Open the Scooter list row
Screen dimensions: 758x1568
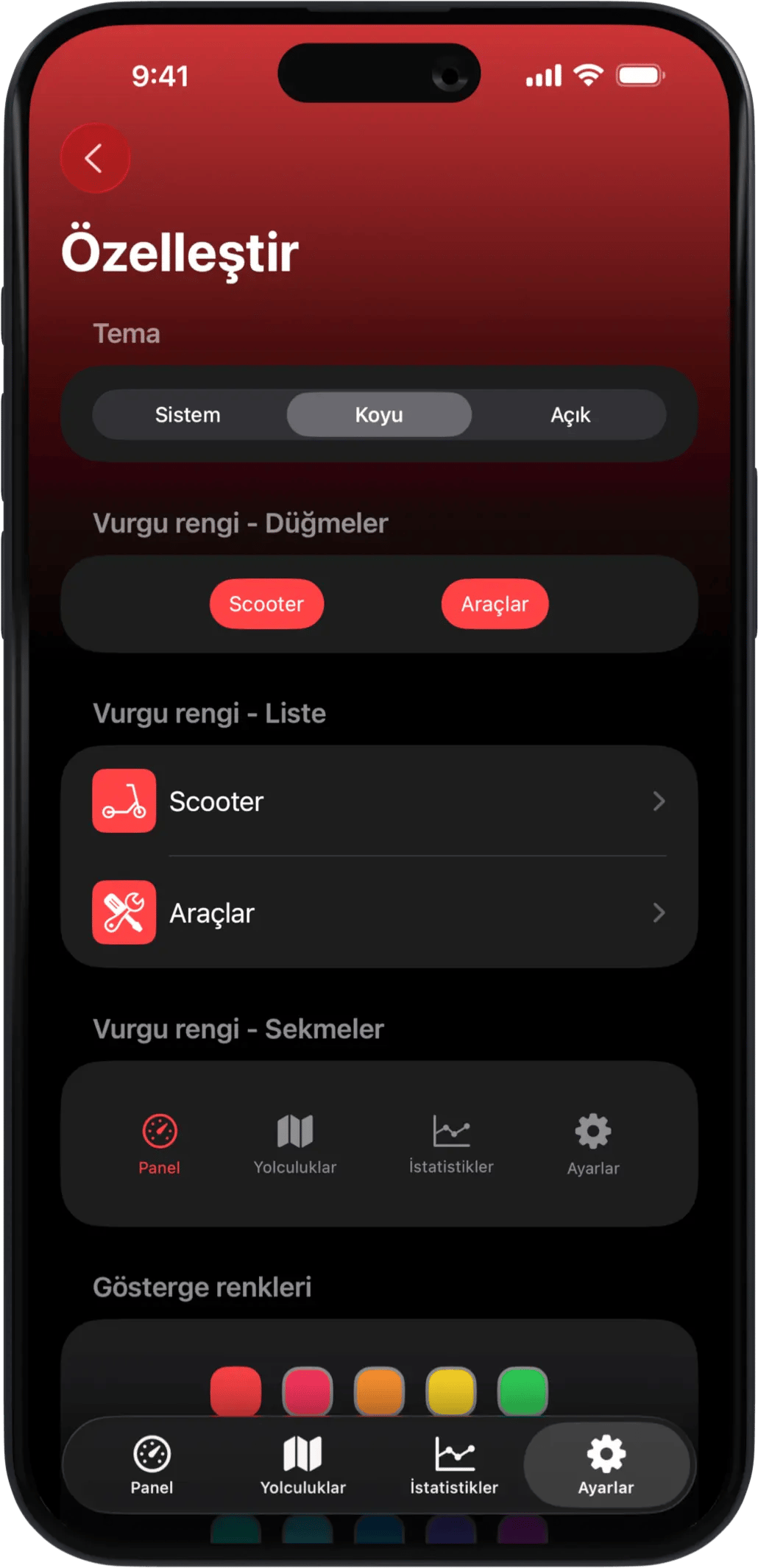pos(379,801)
